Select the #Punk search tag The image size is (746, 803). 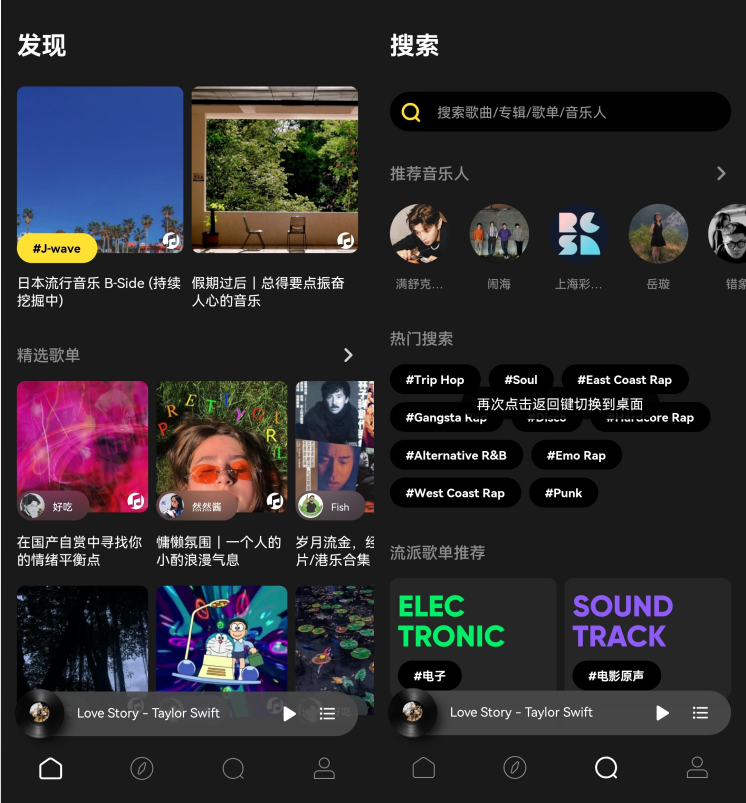pyautogui.click(x=563, y=493)
